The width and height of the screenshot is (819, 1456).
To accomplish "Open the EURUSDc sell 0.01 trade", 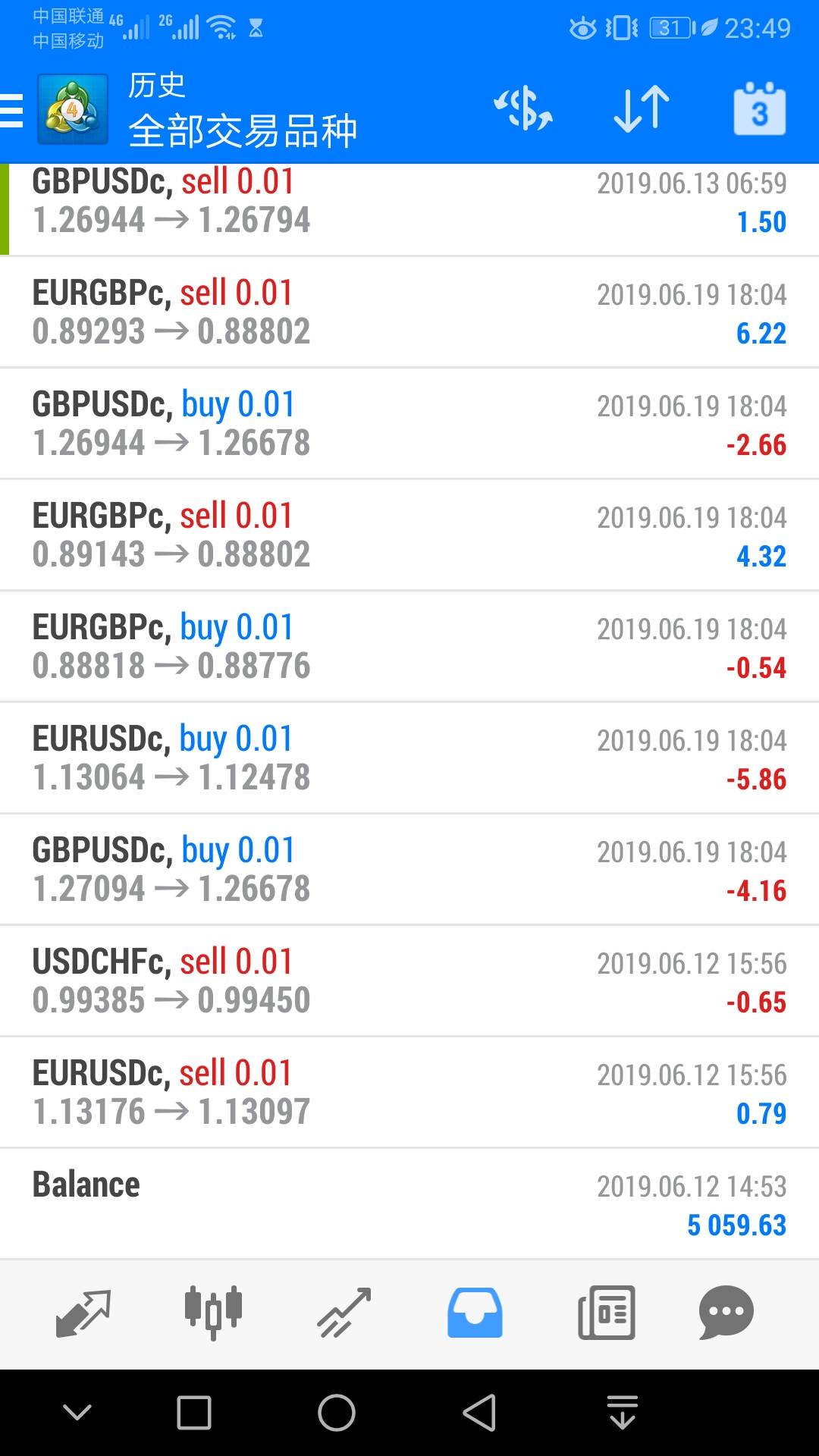I will tap(409, 1092).
